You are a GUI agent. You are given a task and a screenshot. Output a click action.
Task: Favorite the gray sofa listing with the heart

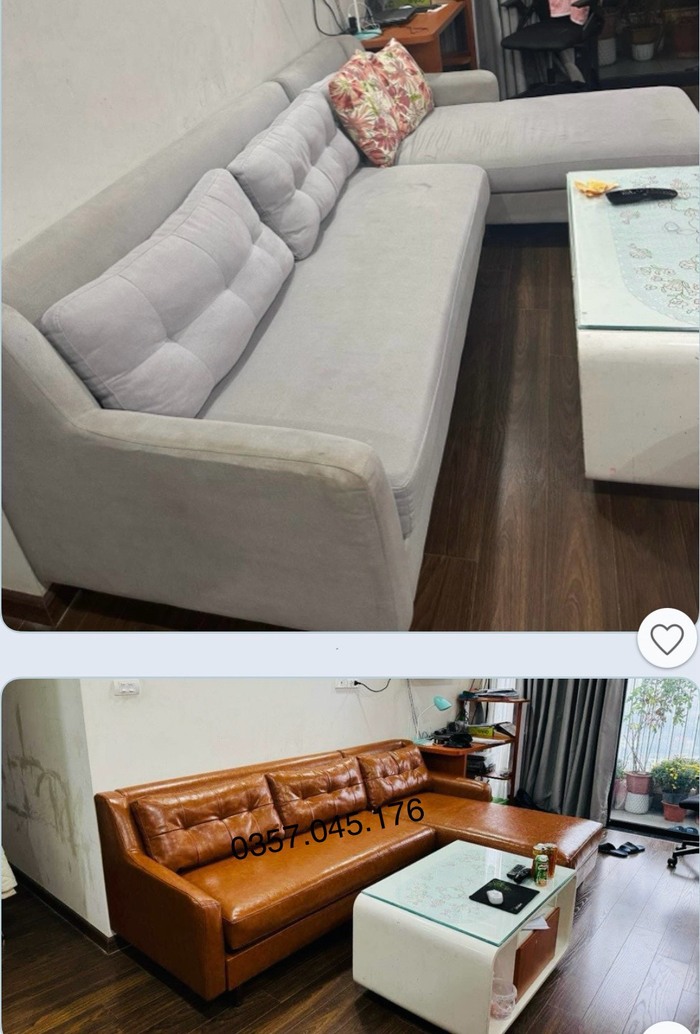click(666, 638)
